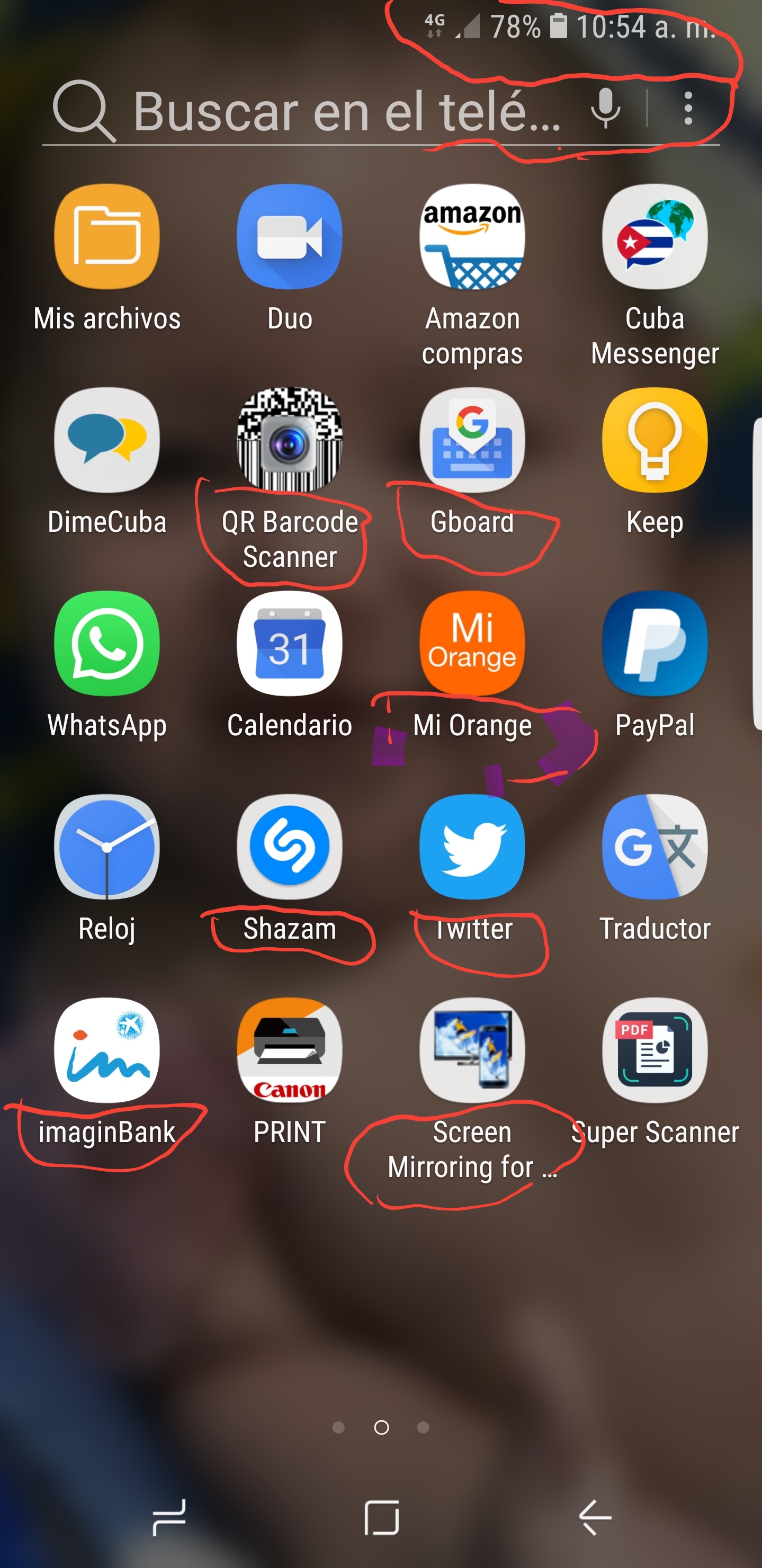Launch the Duo app
The image size is (762, 1568).
point(290,236)
